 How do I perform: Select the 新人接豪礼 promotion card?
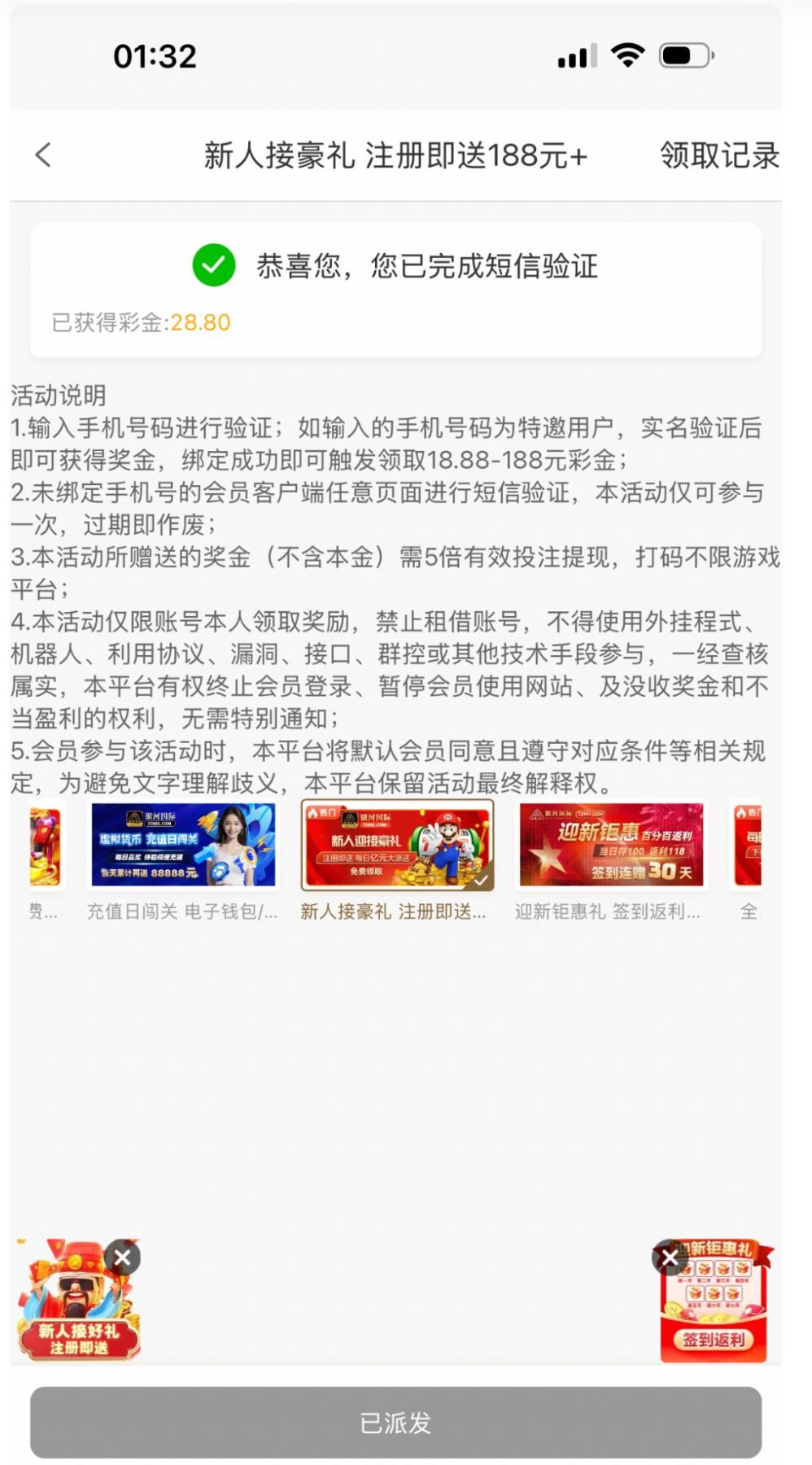397,845
